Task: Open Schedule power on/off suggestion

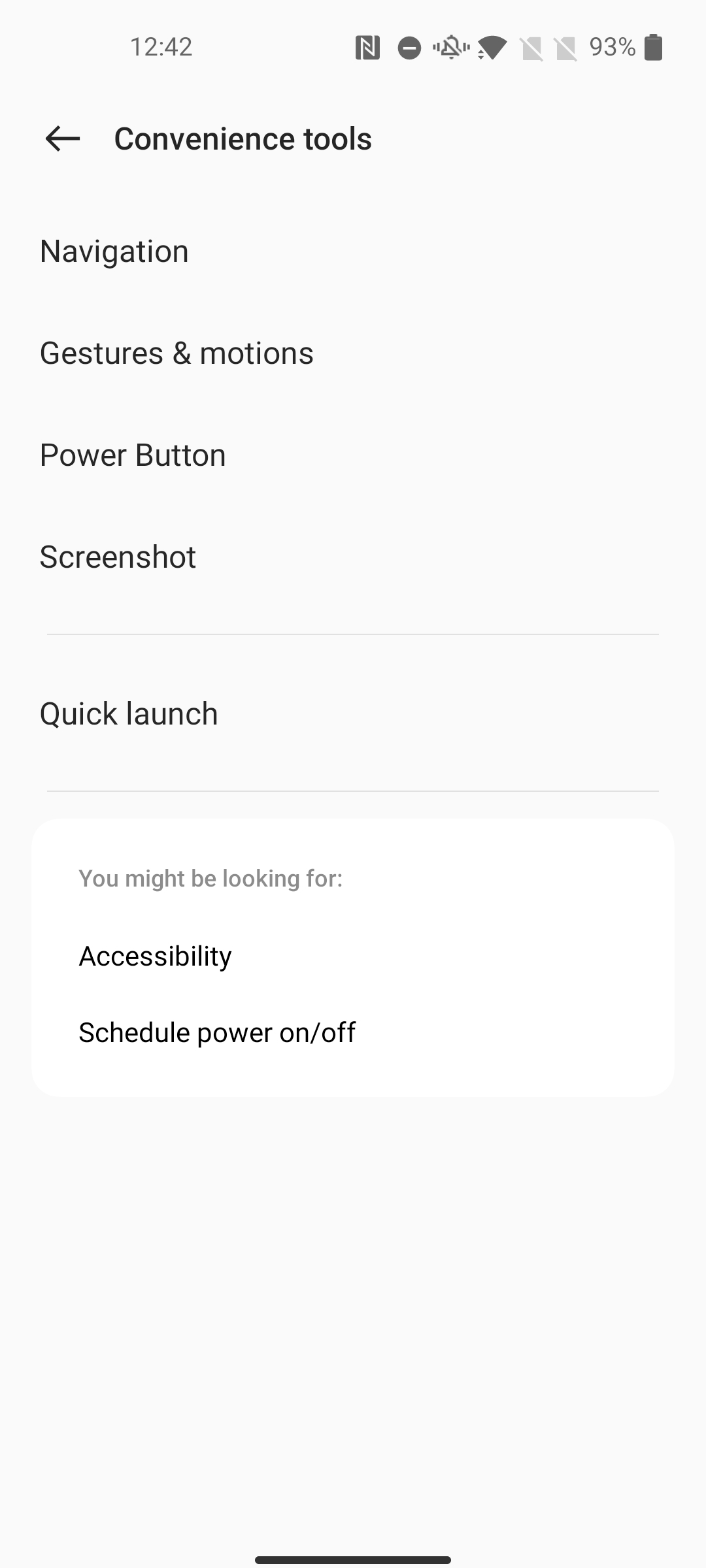Action: click(353, 1033)
